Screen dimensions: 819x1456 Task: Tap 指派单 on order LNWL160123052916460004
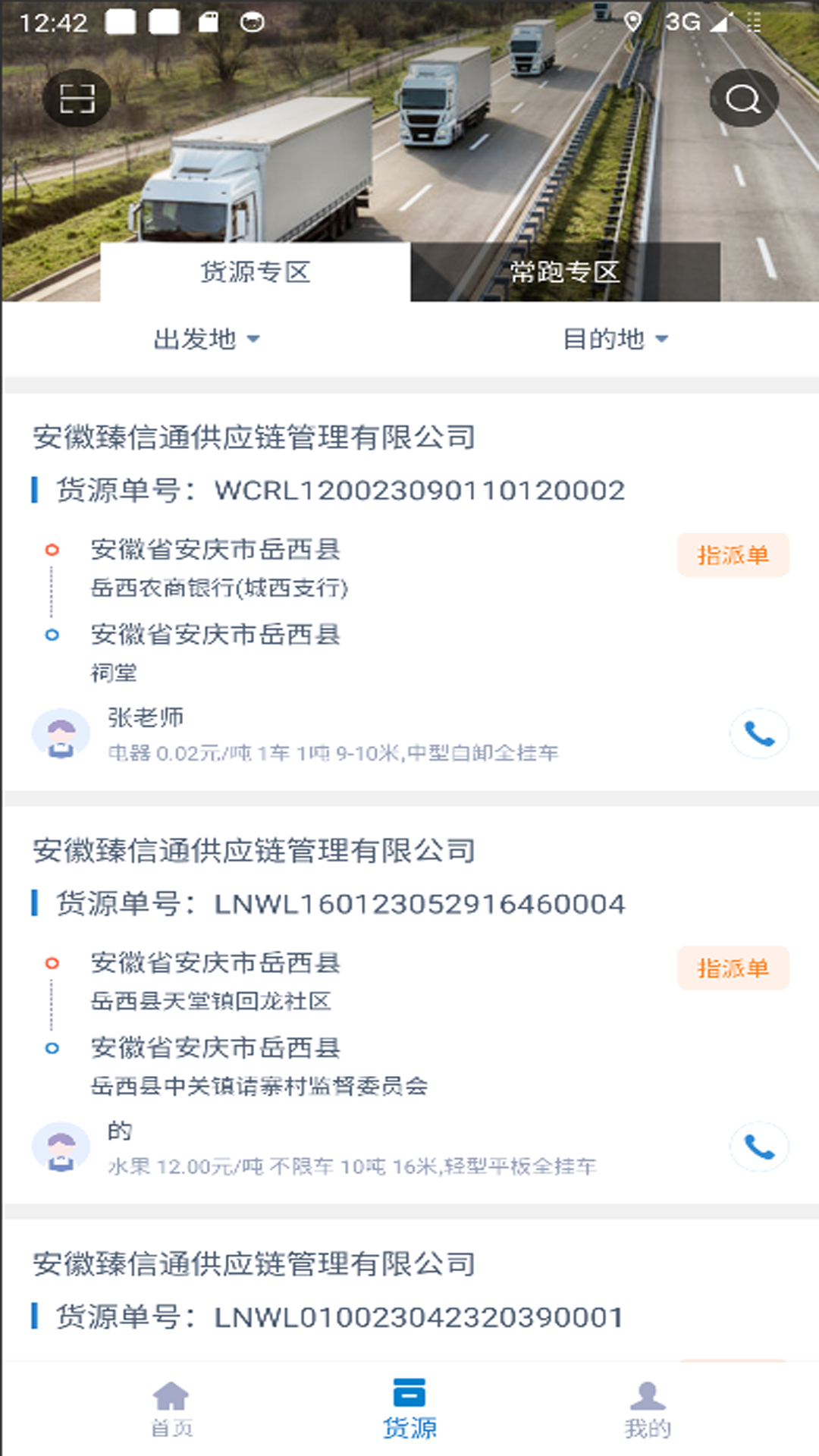[733, 968]
